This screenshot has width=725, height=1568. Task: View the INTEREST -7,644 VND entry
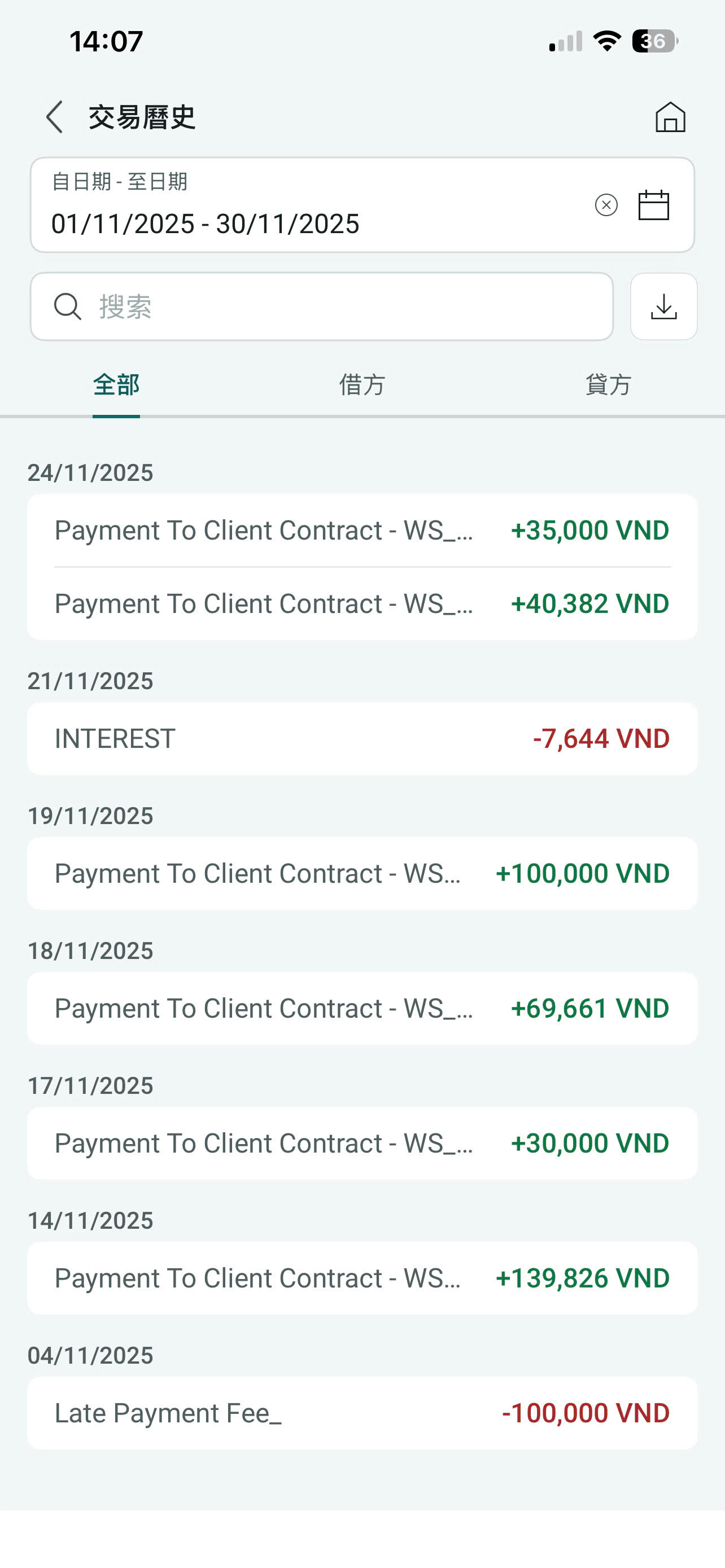362,738
